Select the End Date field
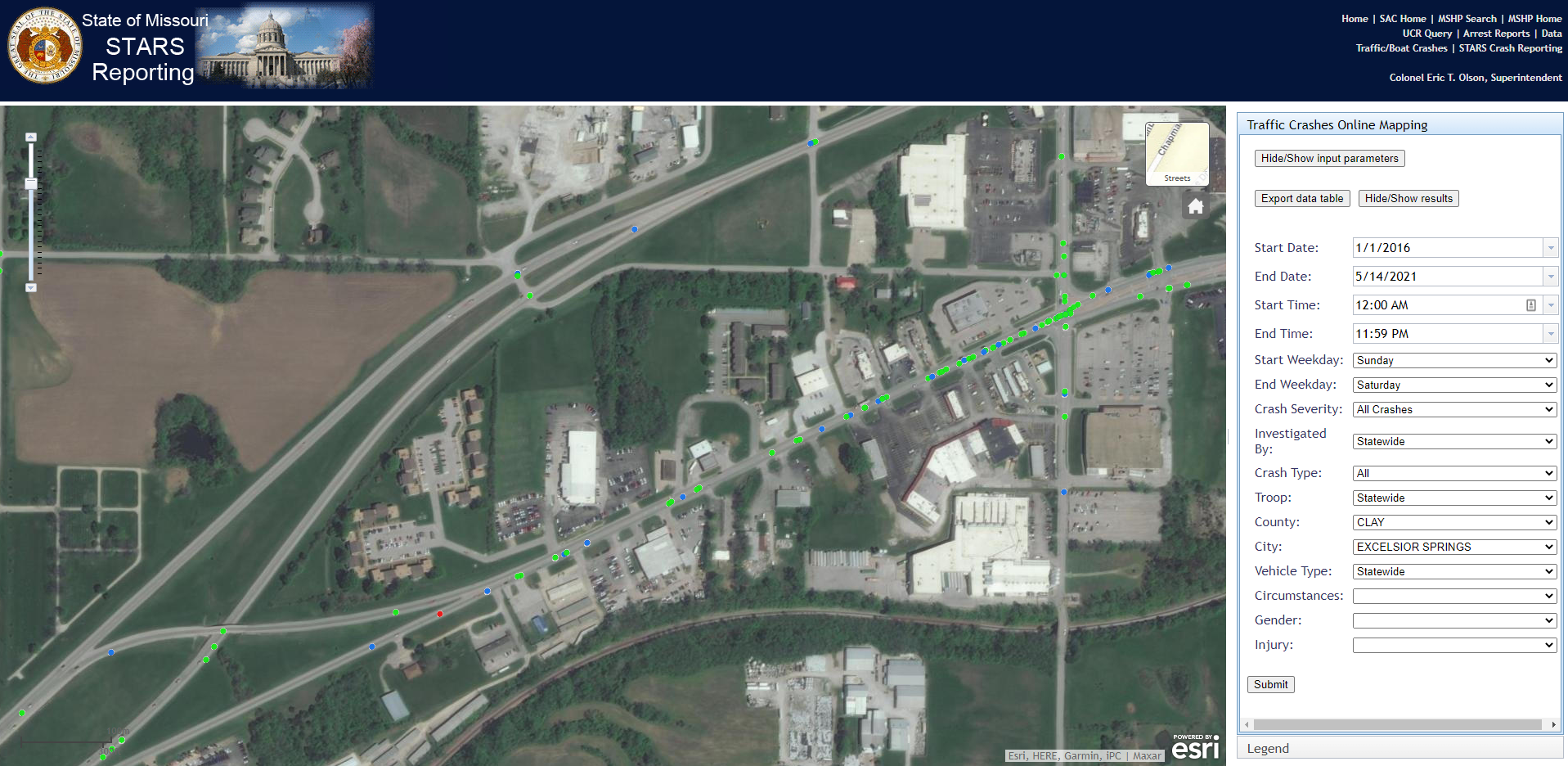The width and height of the screenshot is (1568, 766). [x=1447, y=277]
